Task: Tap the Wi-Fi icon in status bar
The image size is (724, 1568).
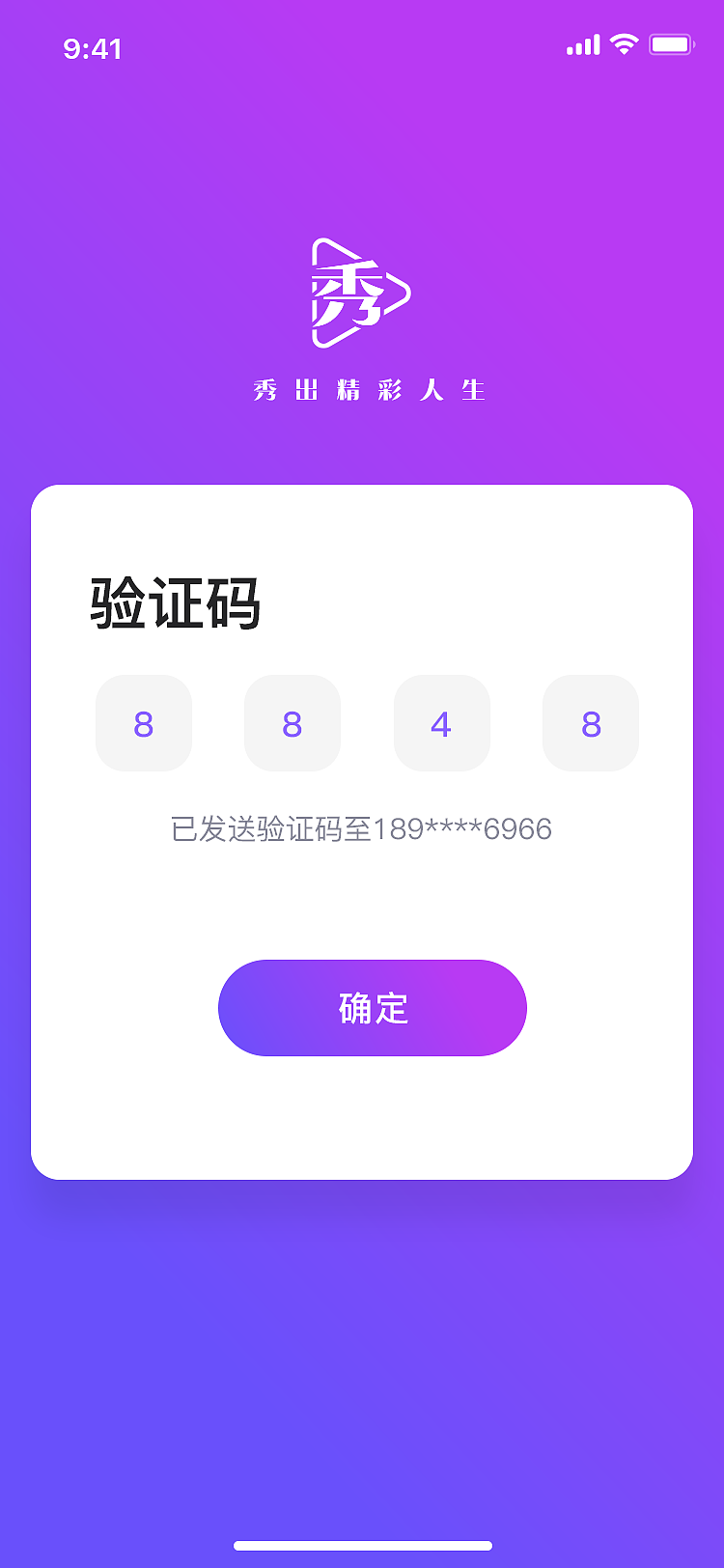Action: [623, 44]
